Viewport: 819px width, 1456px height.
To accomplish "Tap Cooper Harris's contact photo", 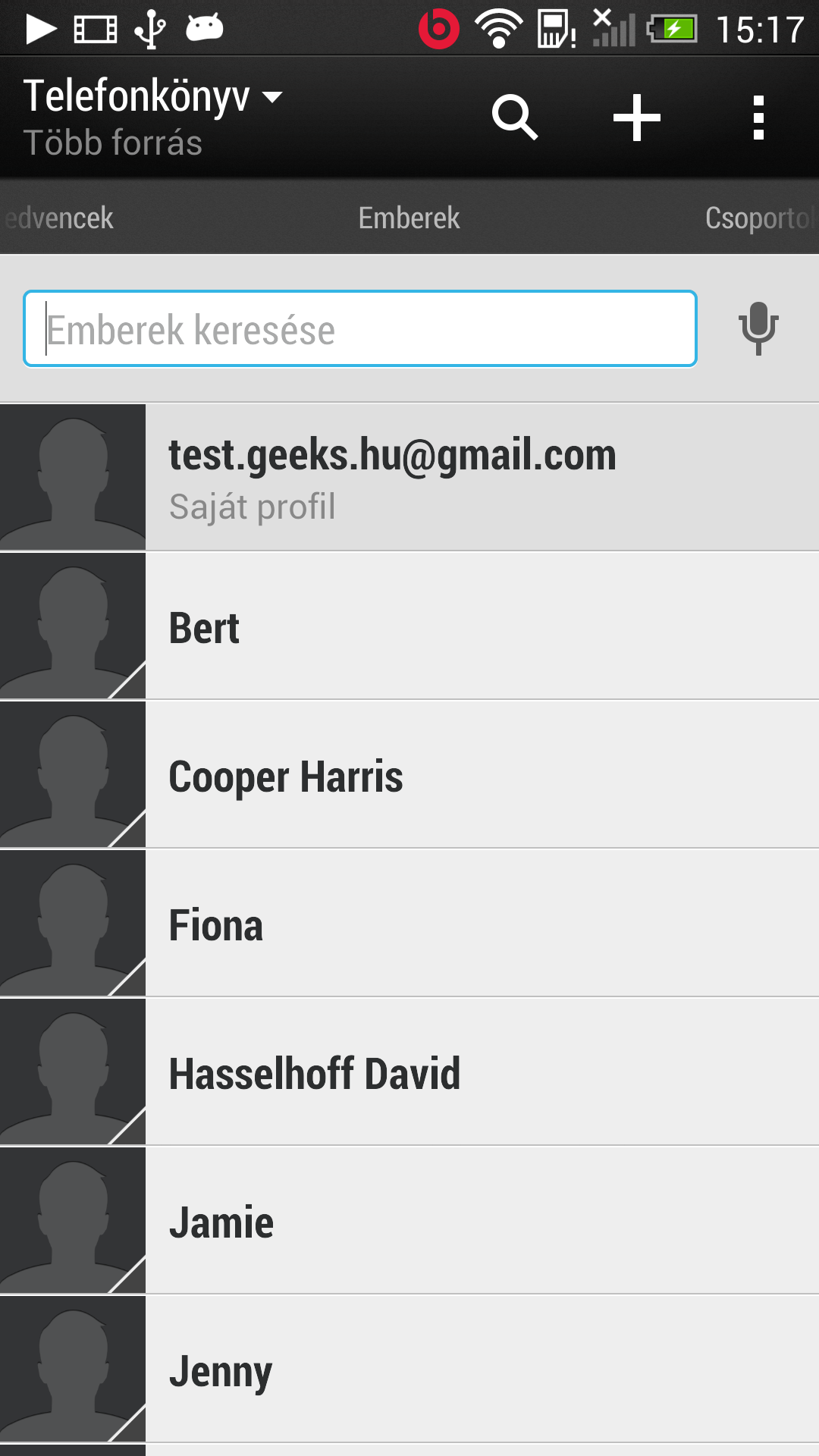I will 73,775.
